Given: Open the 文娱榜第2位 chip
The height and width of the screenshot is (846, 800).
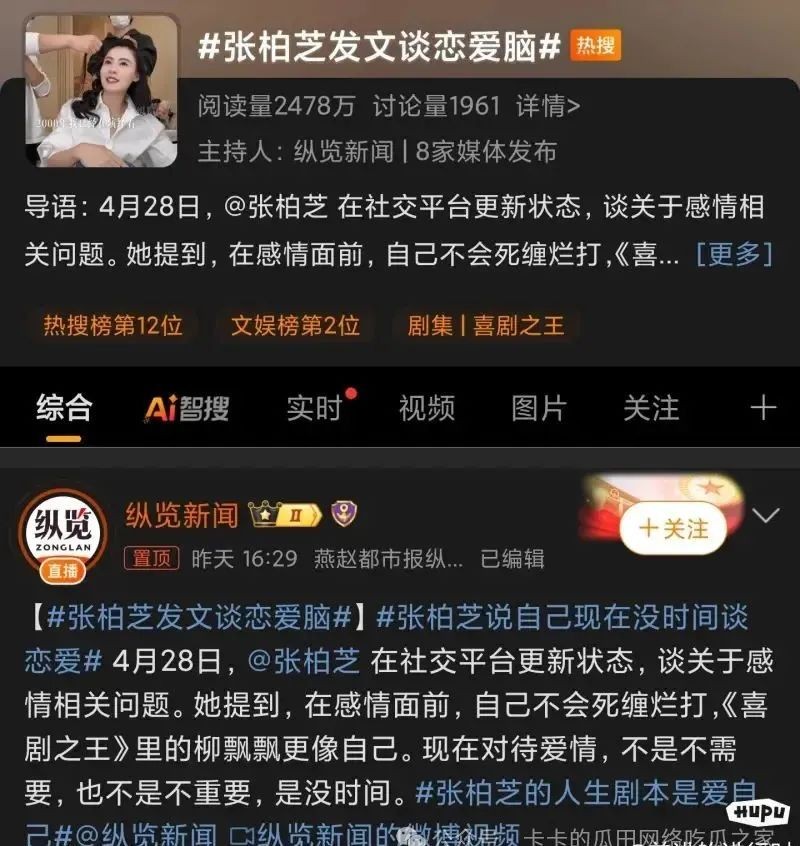Looking at the screenshot, I should click(295, 326).
